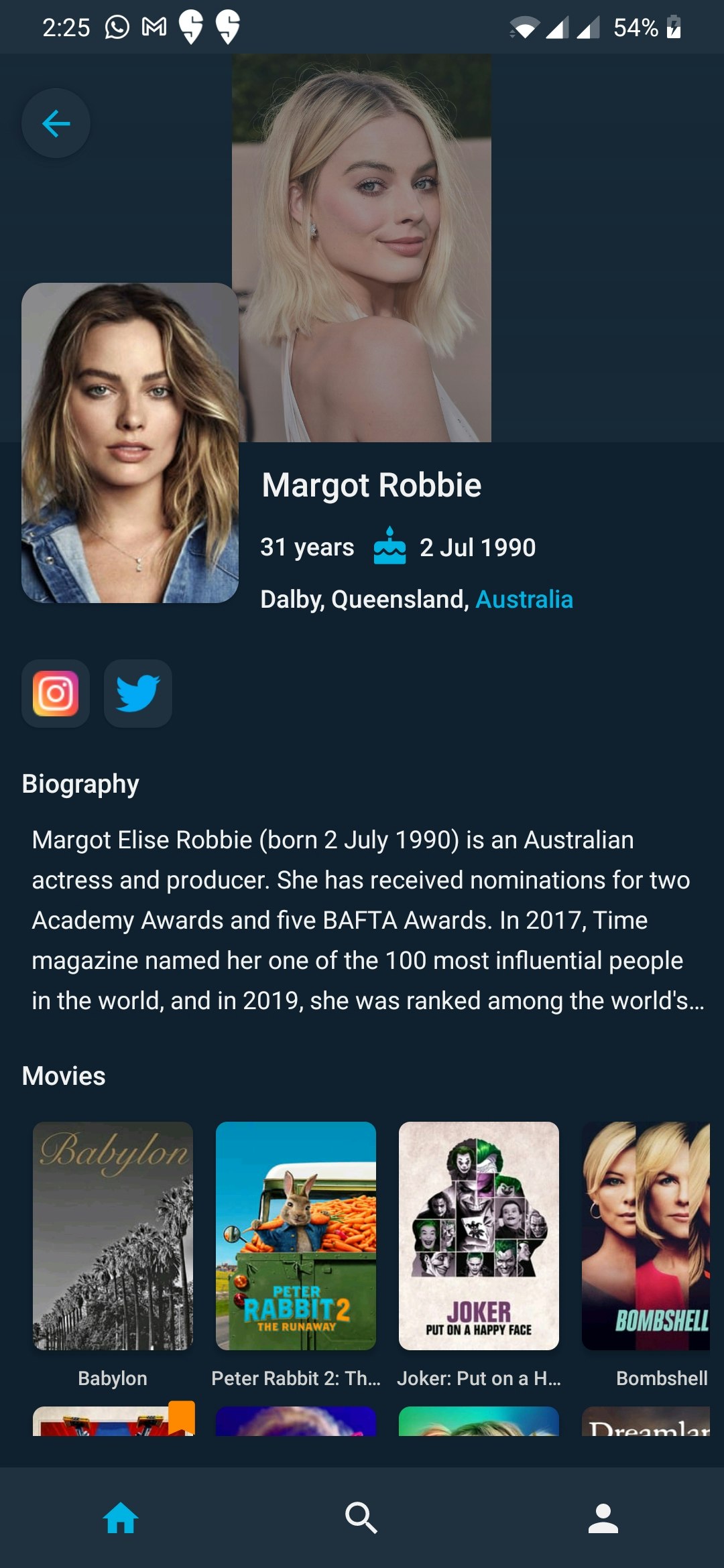The image size is (724, 1568).
Task: Open Joker: Put on a Happy Face
Action: pos(479,1236)
